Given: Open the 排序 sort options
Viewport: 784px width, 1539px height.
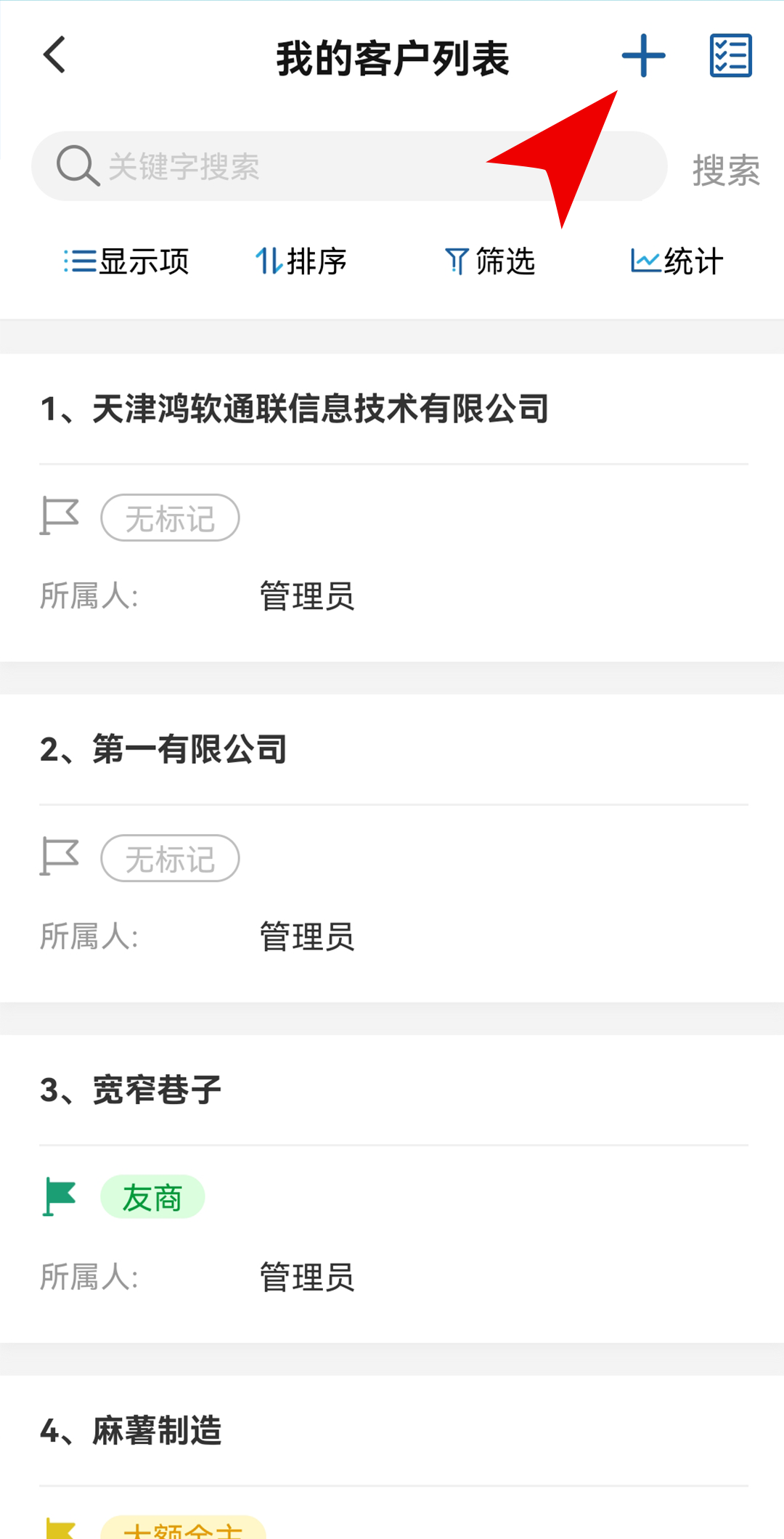Looking at the screenshot, I should tap(301, 261).
